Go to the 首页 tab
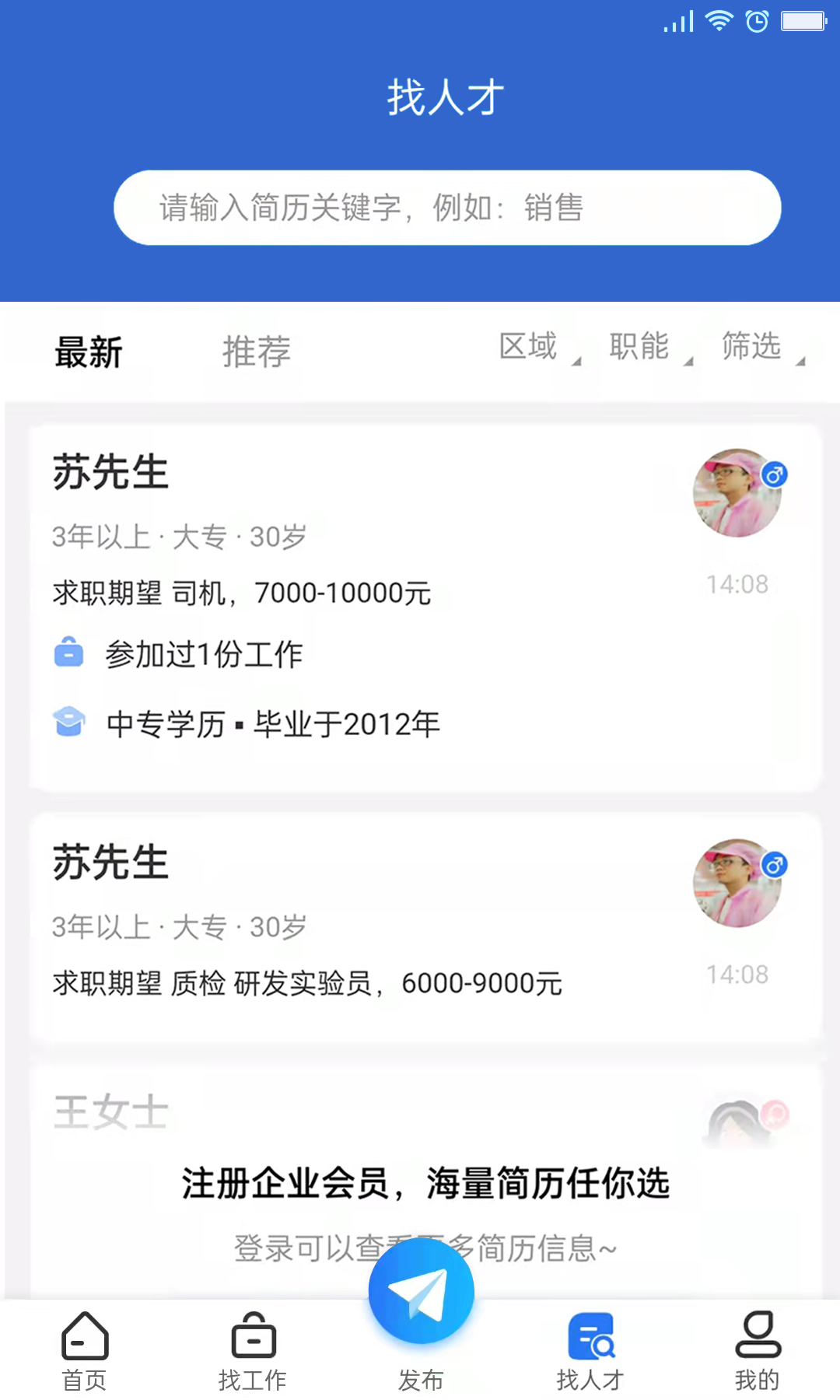This screenshot has height=1400, width=840. click(84, 1352)
